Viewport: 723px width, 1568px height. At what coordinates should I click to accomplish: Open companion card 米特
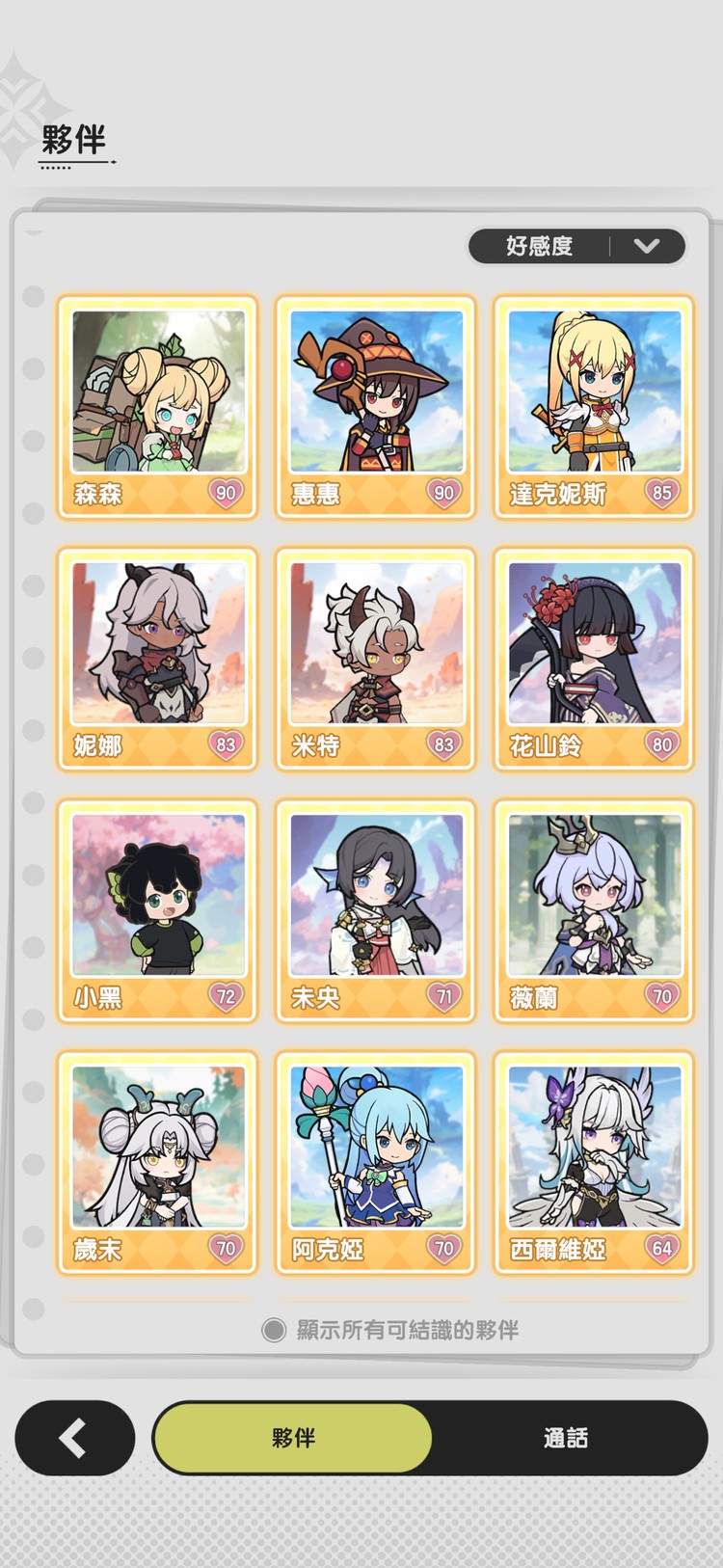[x=376, y=659]
